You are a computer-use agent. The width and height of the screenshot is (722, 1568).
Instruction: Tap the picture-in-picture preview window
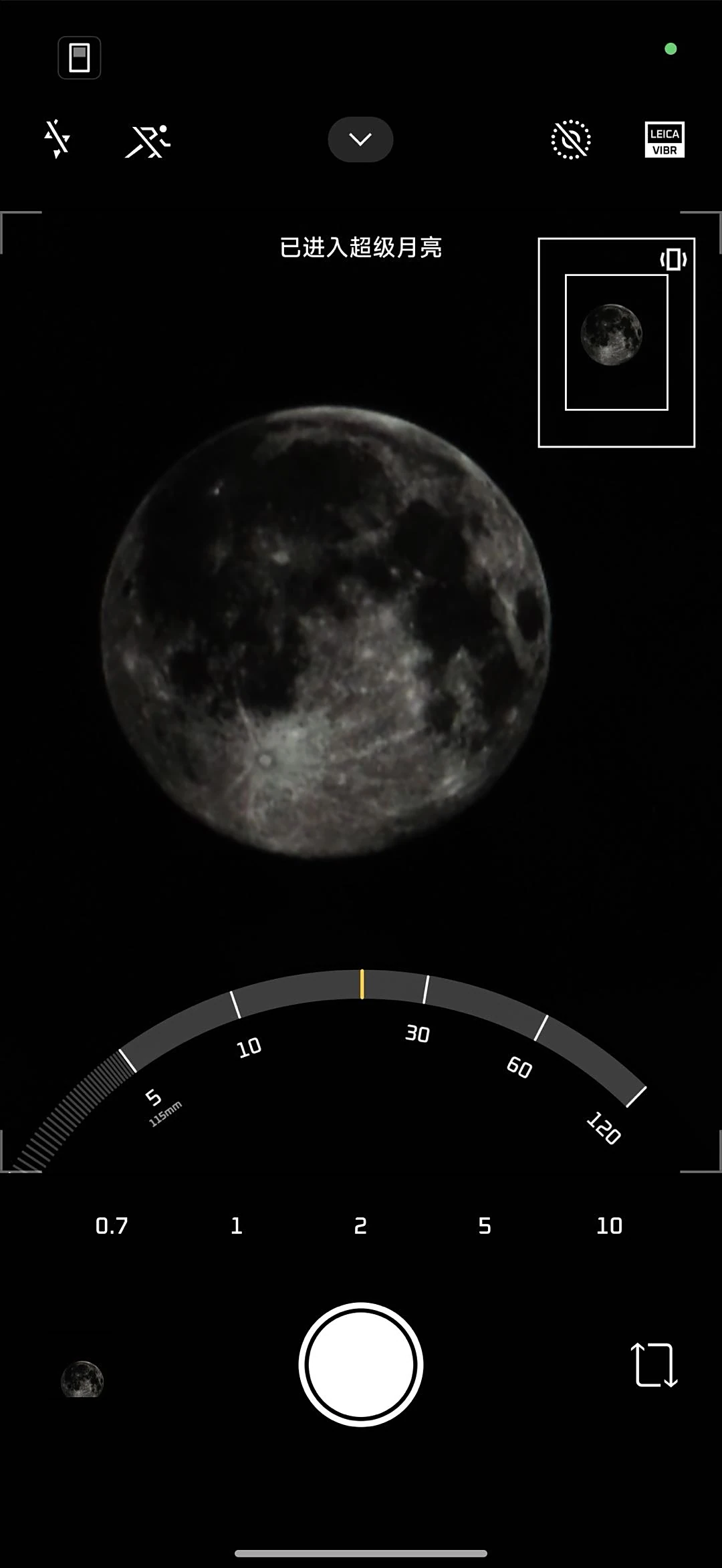616,342
